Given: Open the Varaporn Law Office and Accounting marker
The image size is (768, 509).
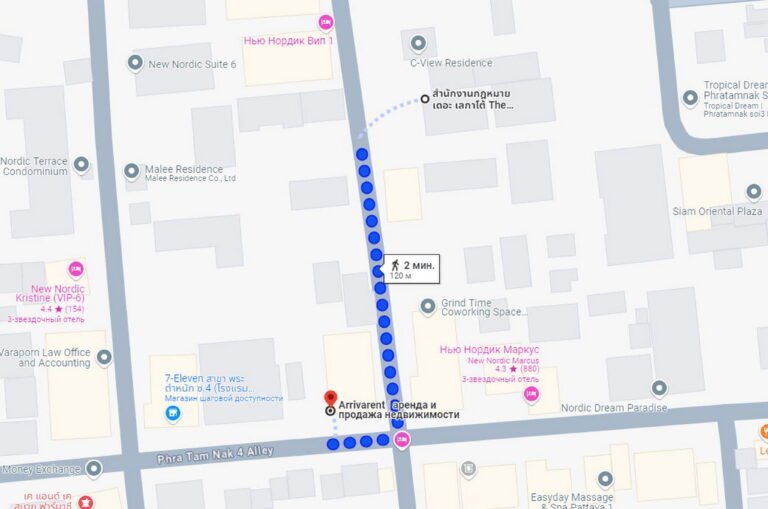Looking at the screenshot, I should coord(104,356).
